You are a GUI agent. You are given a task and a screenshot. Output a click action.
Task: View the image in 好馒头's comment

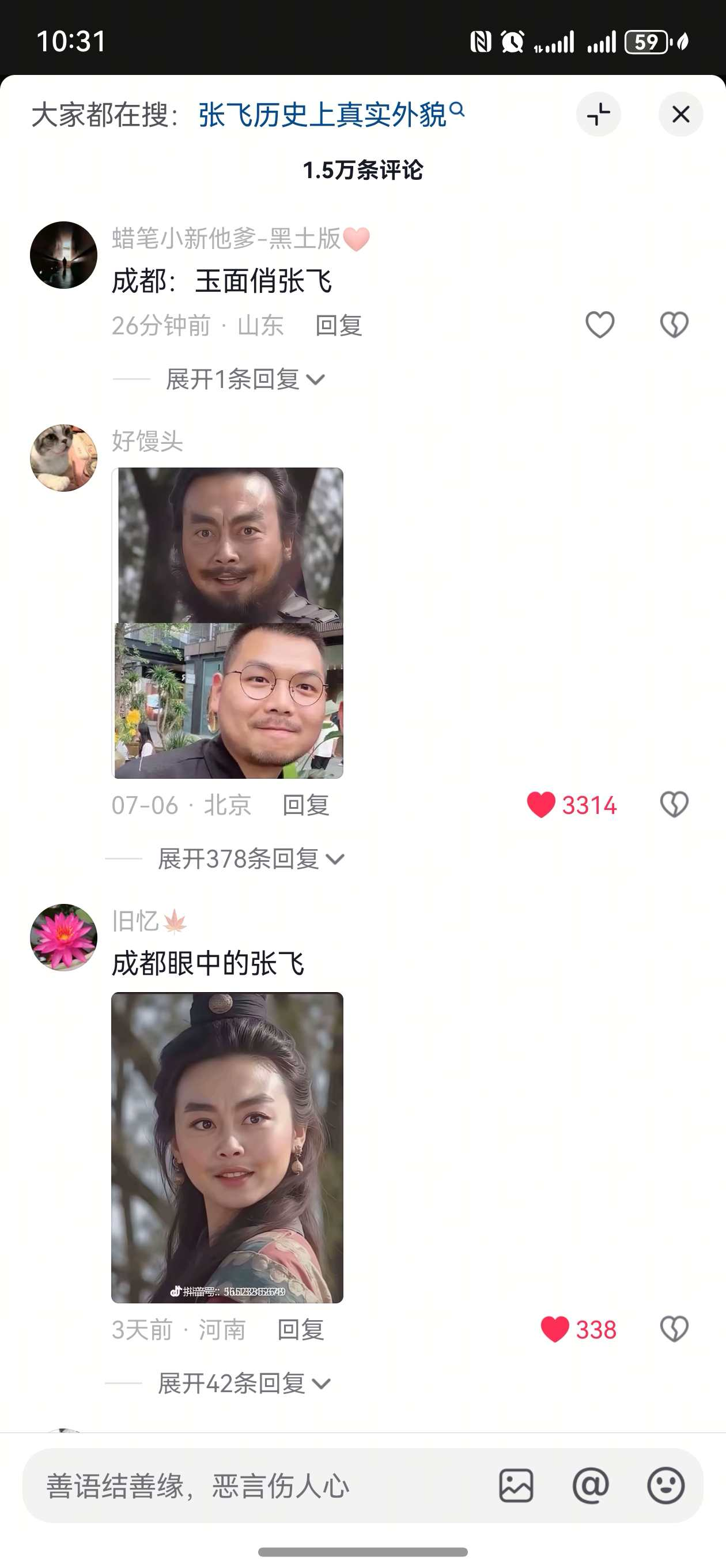click(x=228, y=623)
